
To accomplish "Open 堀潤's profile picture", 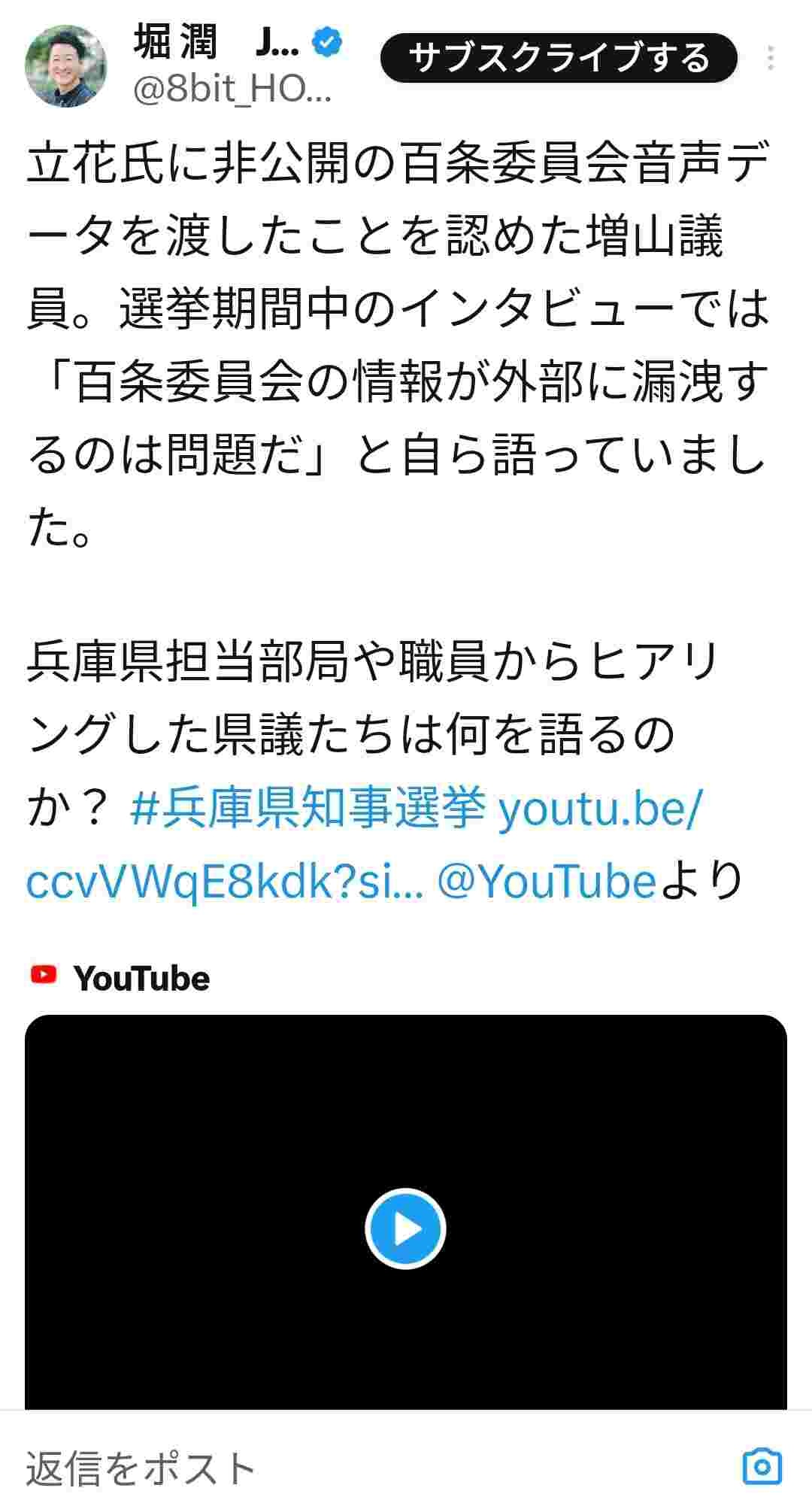I will pos(66,66).
